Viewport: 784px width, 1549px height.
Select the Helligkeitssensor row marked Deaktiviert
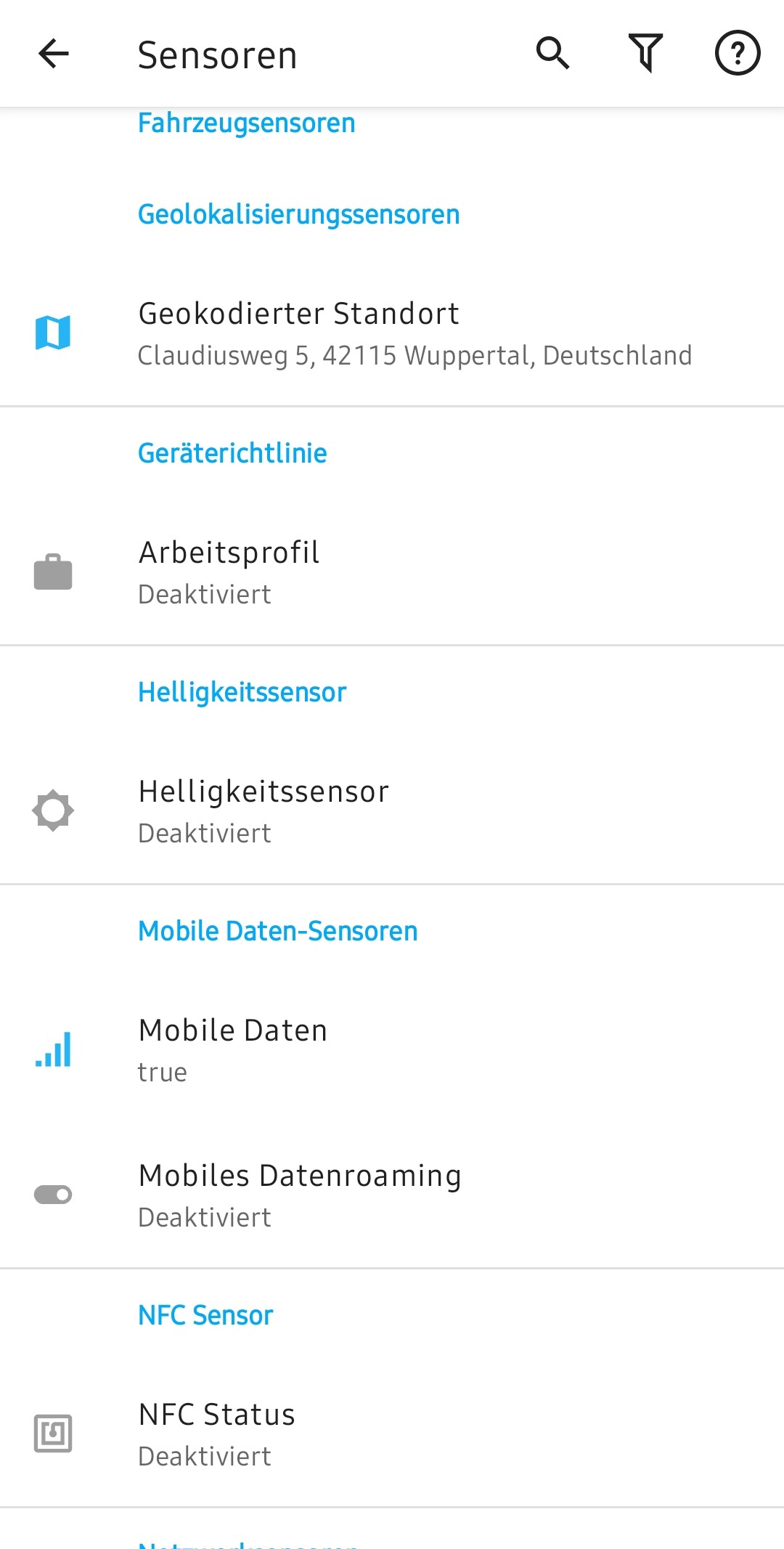click(x=392, y=811)
